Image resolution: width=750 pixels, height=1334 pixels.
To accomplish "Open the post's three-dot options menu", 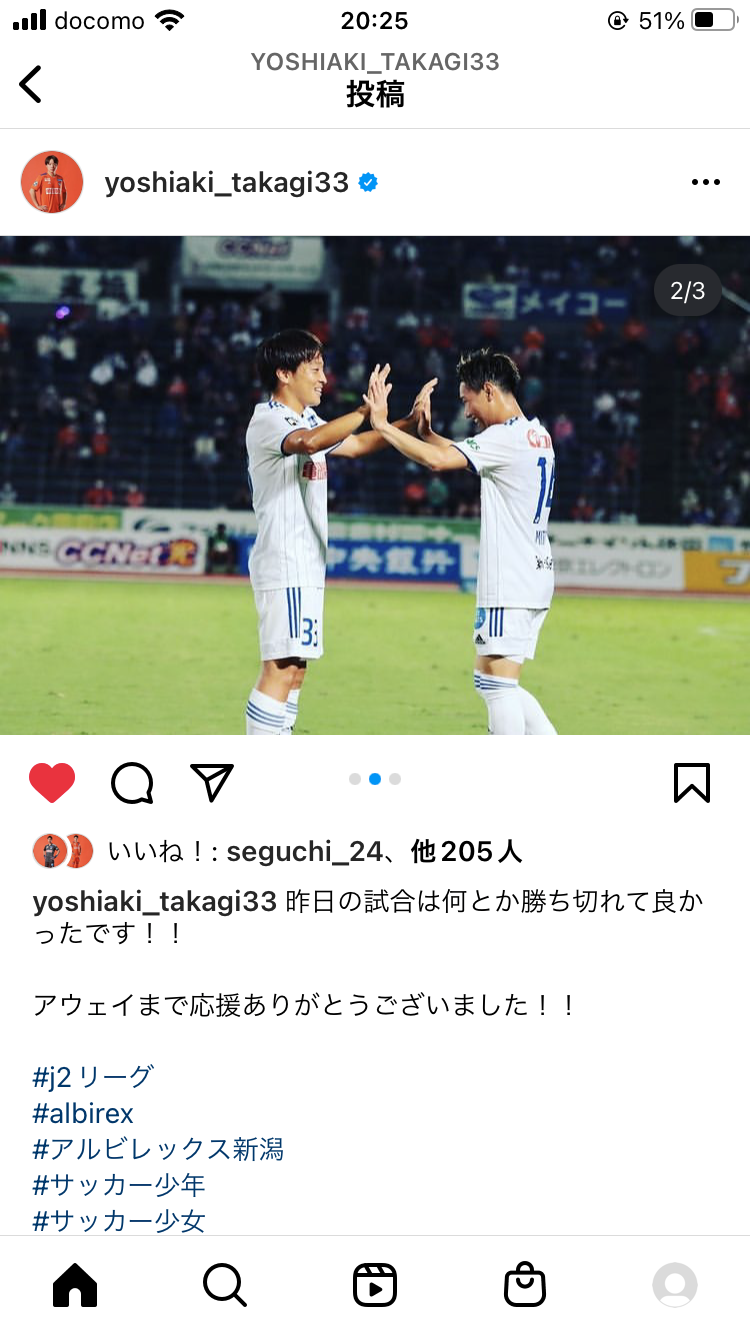I will coord(706,182).
